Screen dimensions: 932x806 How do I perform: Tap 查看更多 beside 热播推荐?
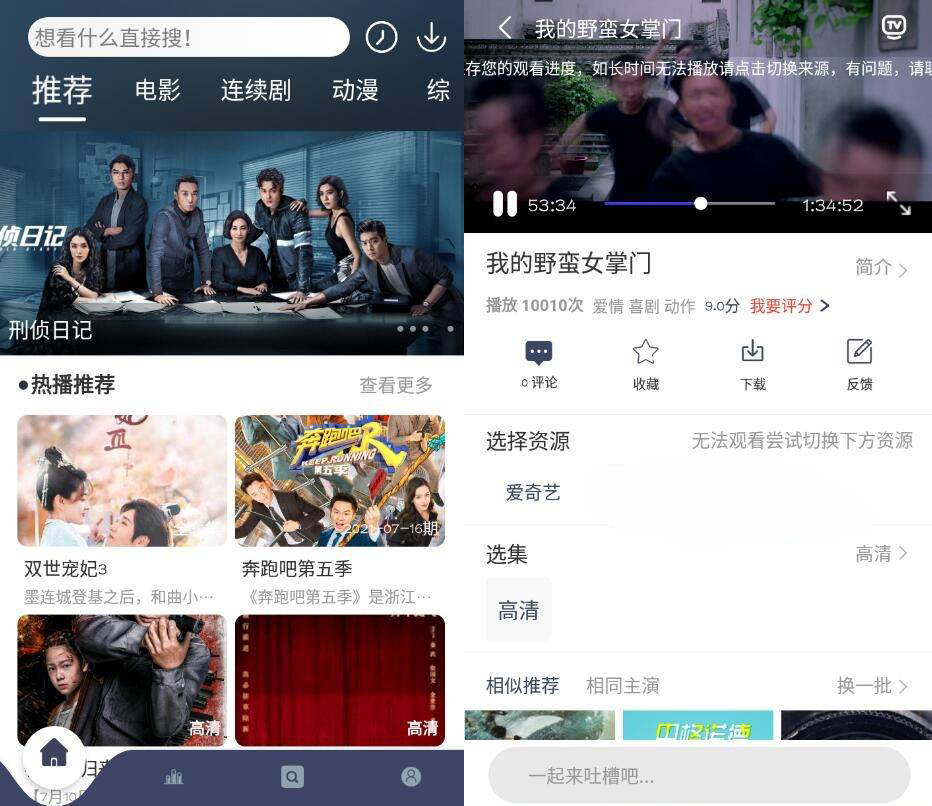[396, 385]
